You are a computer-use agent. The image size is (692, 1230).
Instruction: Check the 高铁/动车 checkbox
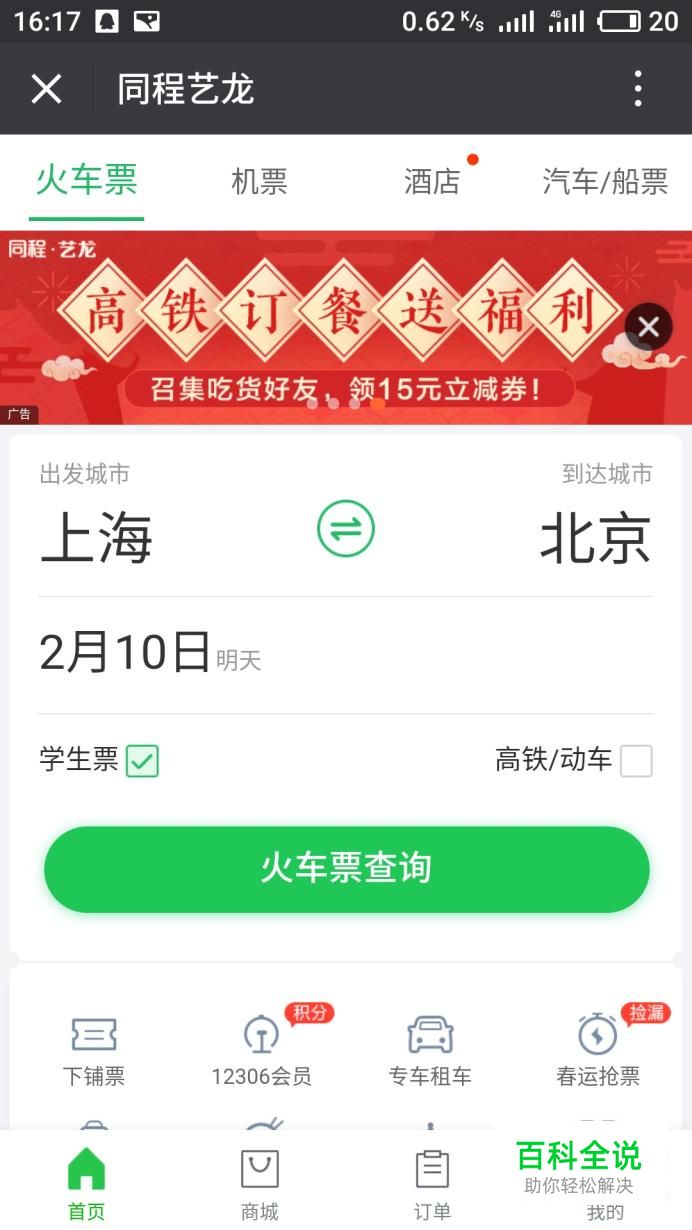[x=636, y=762]
